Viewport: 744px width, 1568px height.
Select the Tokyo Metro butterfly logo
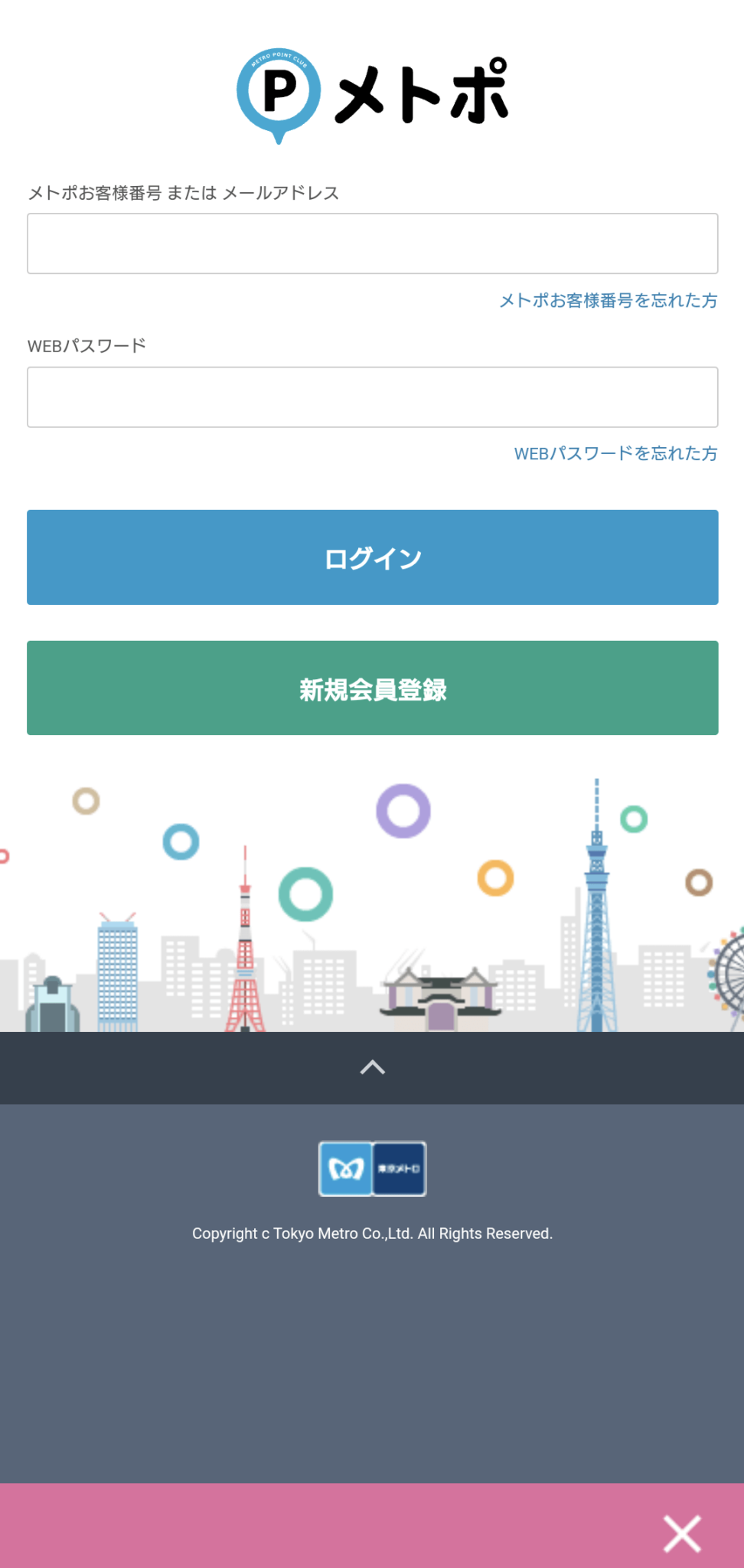(344, 1168)
